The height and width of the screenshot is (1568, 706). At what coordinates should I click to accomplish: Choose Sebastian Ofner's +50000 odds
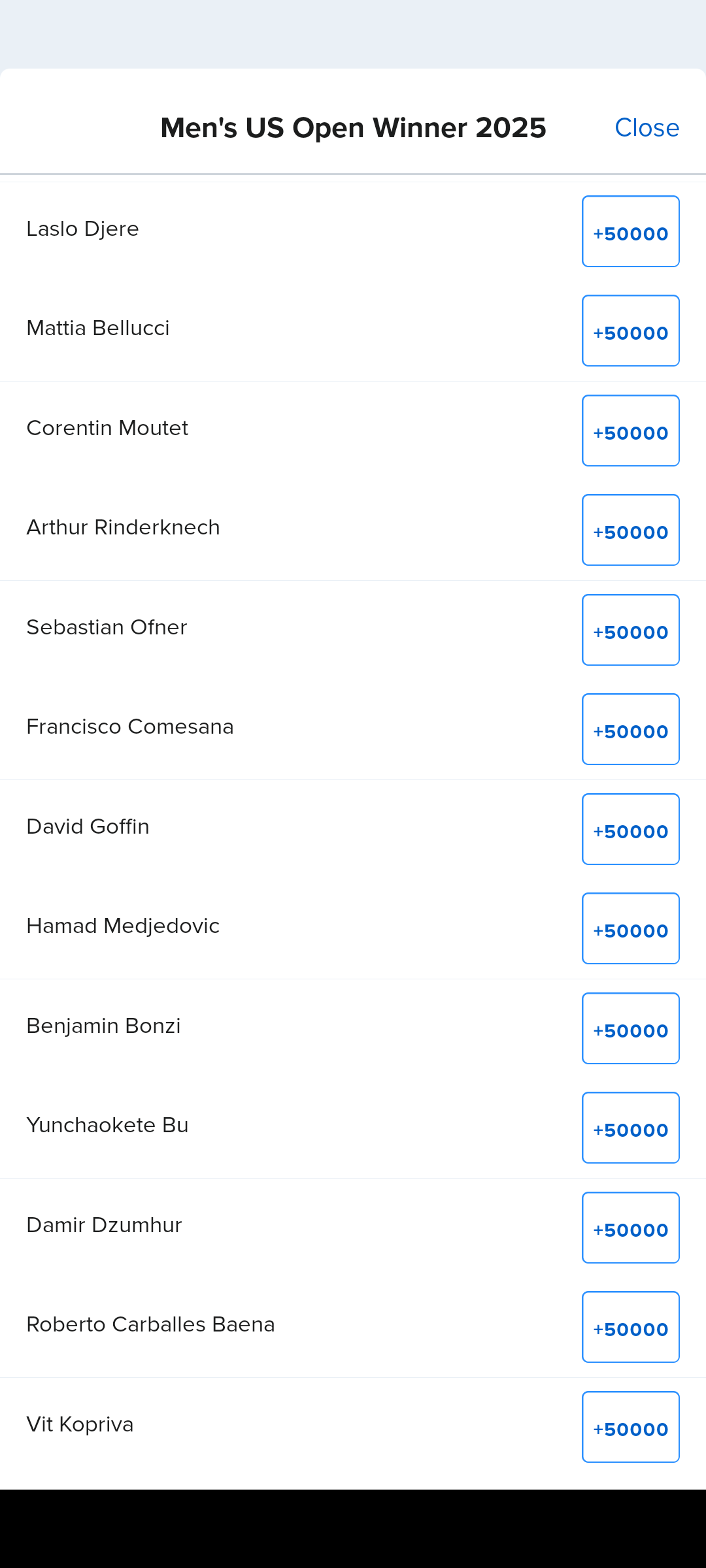[x=630, y=630]
